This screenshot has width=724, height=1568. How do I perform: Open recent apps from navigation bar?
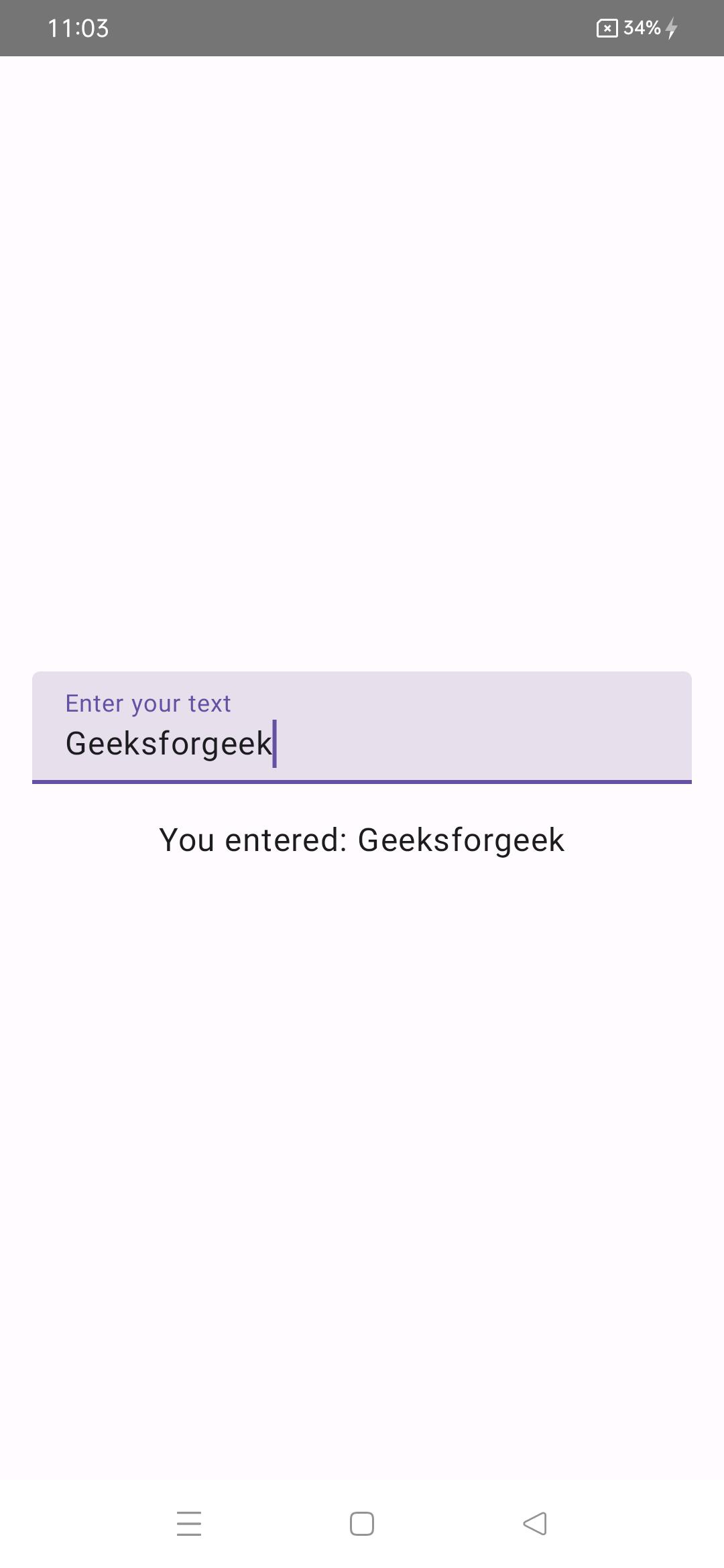point(189,1524)
